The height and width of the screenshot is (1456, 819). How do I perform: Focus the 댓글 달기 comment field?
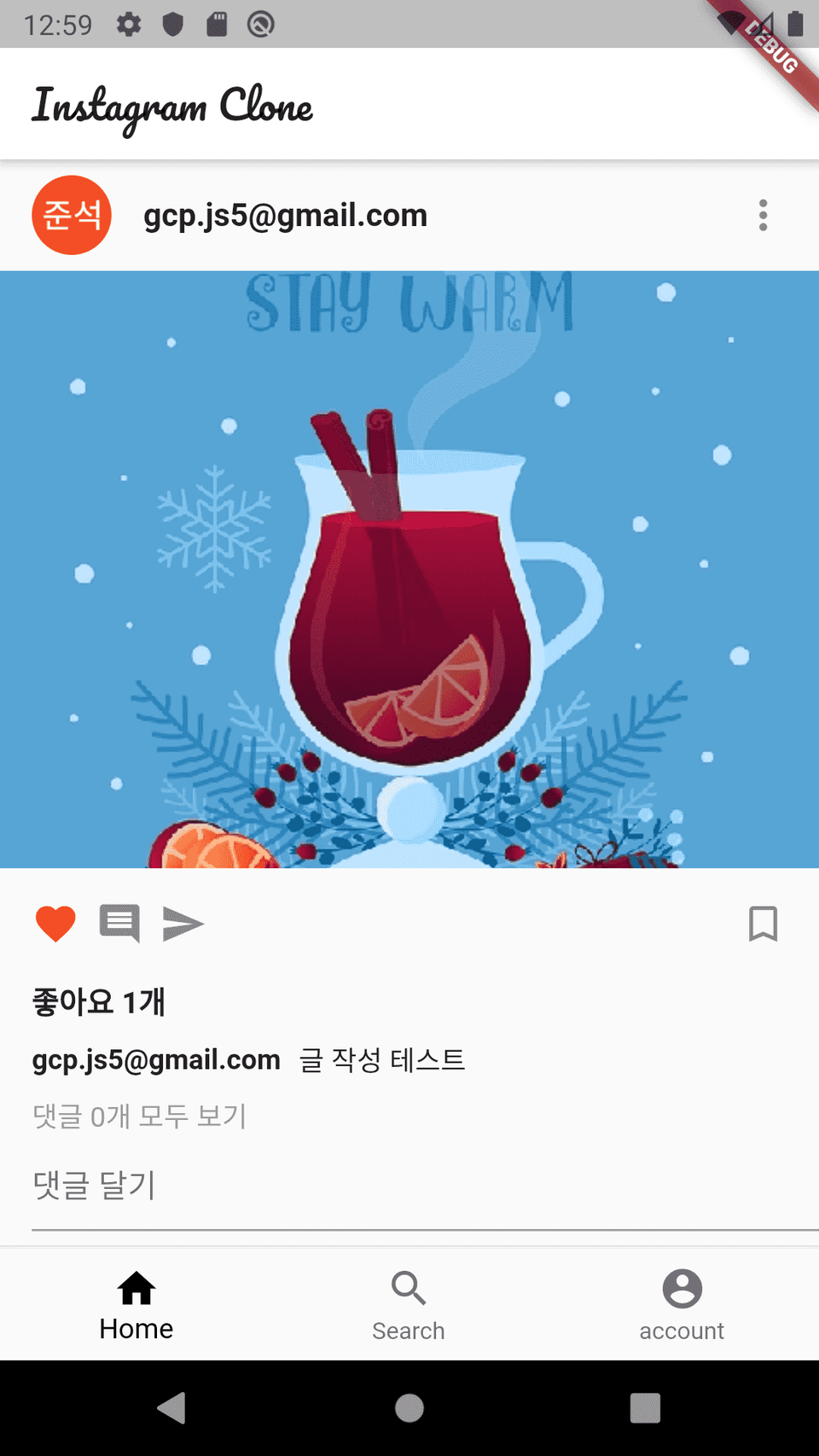click(x=409, y=1186)
